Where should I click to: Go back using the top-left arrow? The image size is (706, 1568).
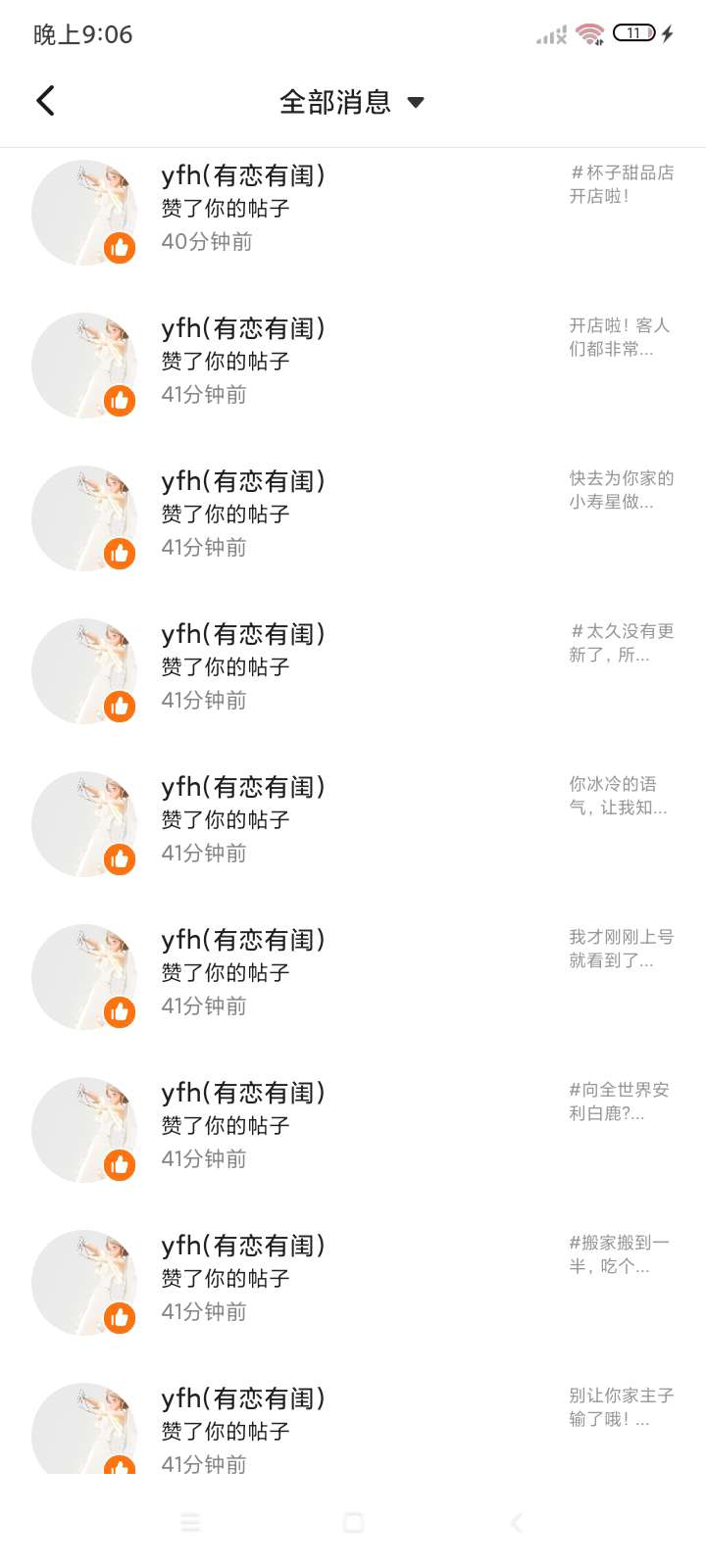point(45,101)
